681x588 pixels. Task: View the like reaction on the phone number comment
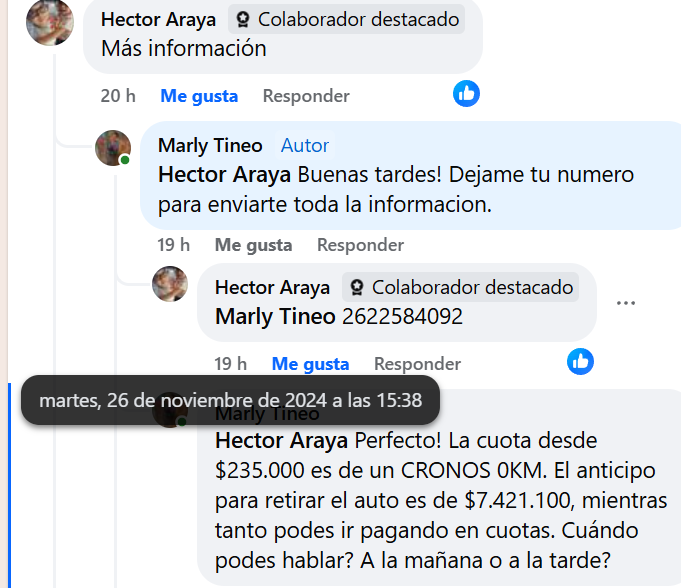coord(581,361)
